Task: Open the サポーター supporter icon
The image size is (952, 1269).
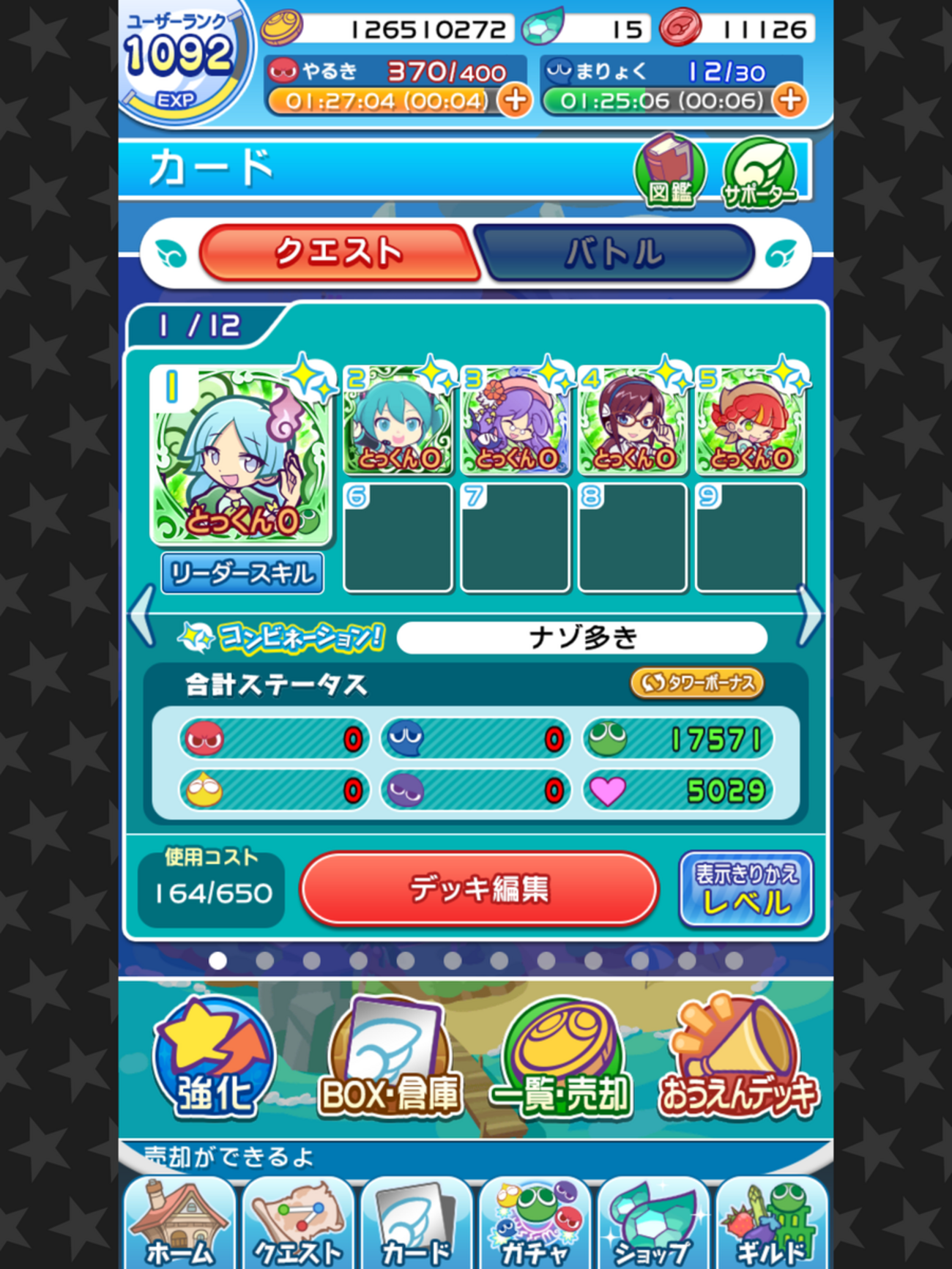Action: click(x=759, y=174)
